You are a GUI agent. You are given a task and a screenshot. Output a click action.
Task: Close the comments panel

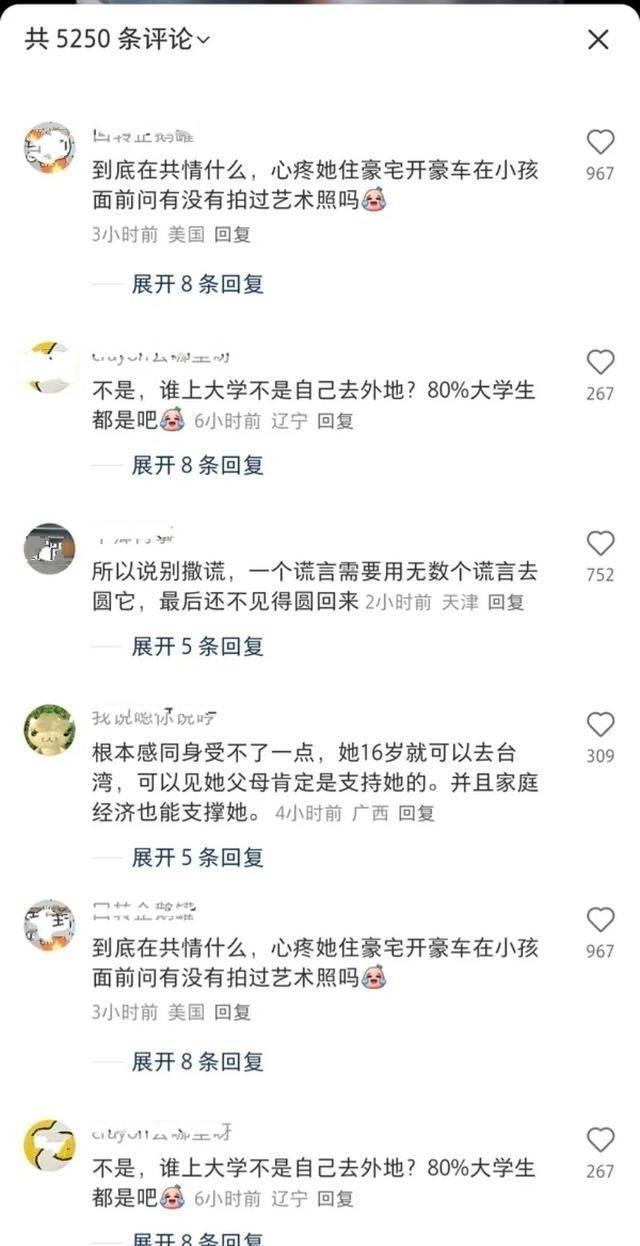[598, 40]
